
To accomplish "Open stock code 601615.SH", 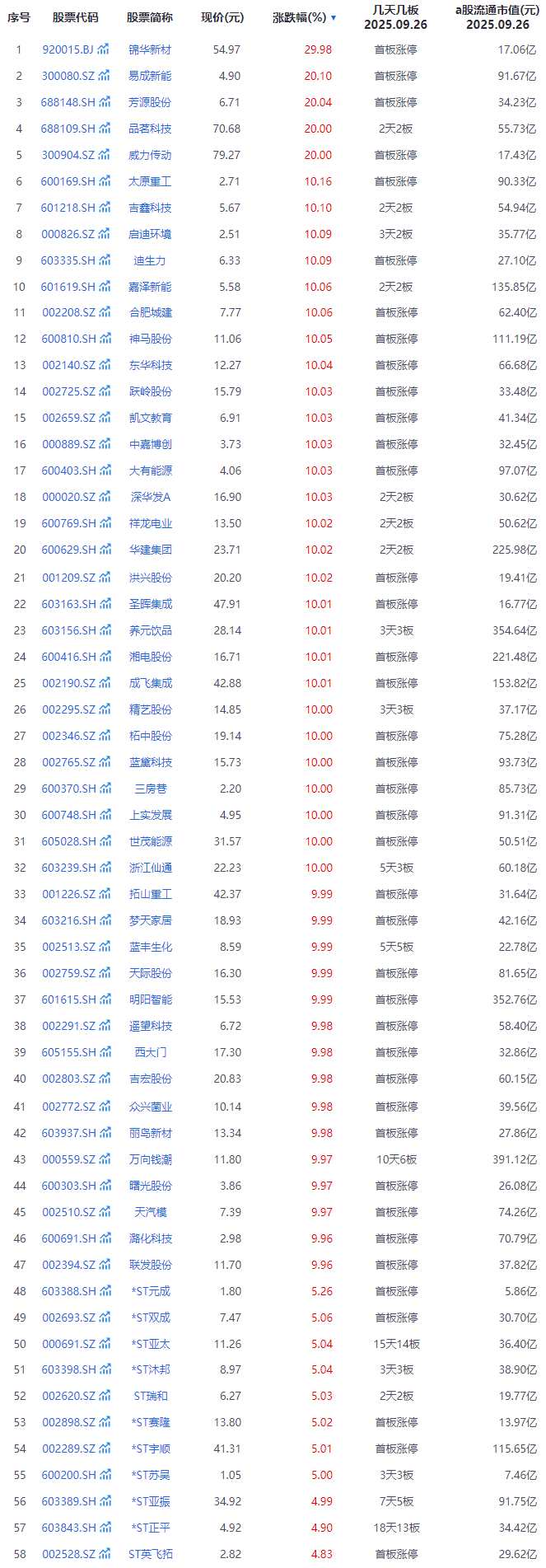I will [68, 999].
